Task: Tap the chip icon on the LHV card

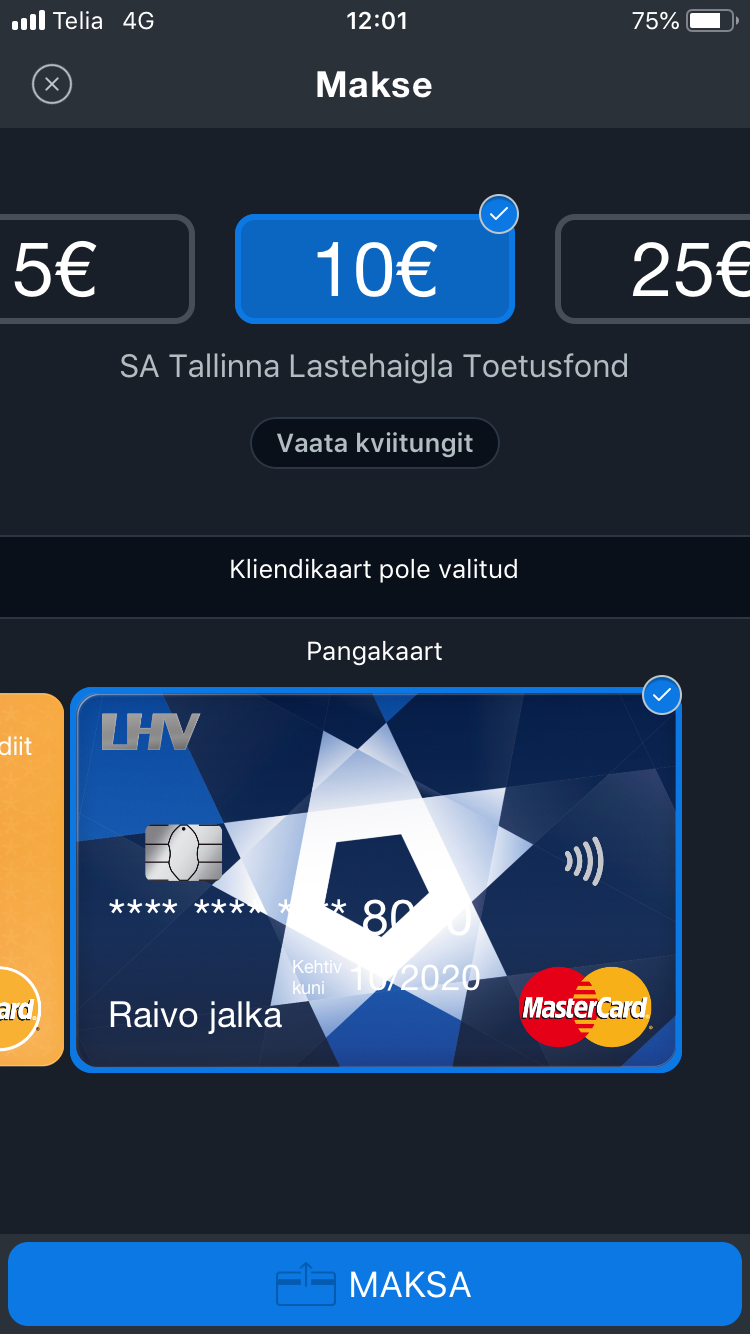Action: [183, 852]
